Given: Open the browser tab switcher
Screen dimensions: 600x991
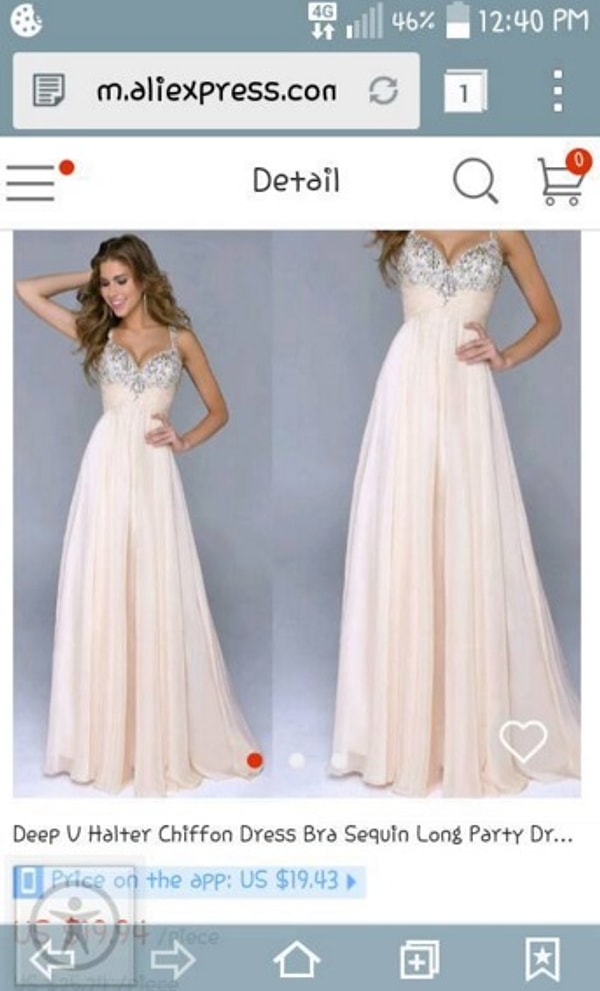Looking at the screenshot, I should [464, 93].
